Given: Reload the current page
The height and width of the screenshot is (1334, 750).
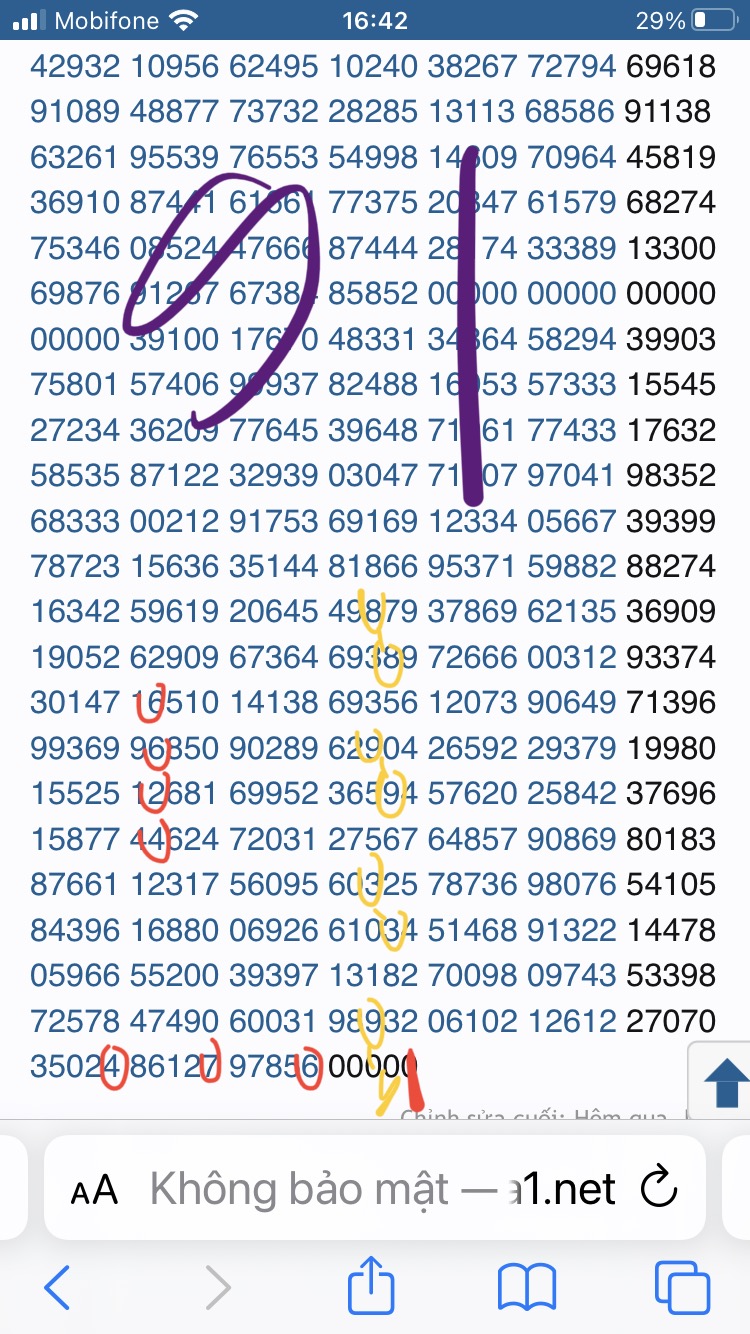Looking at the screenshot, I should 658,1189.
